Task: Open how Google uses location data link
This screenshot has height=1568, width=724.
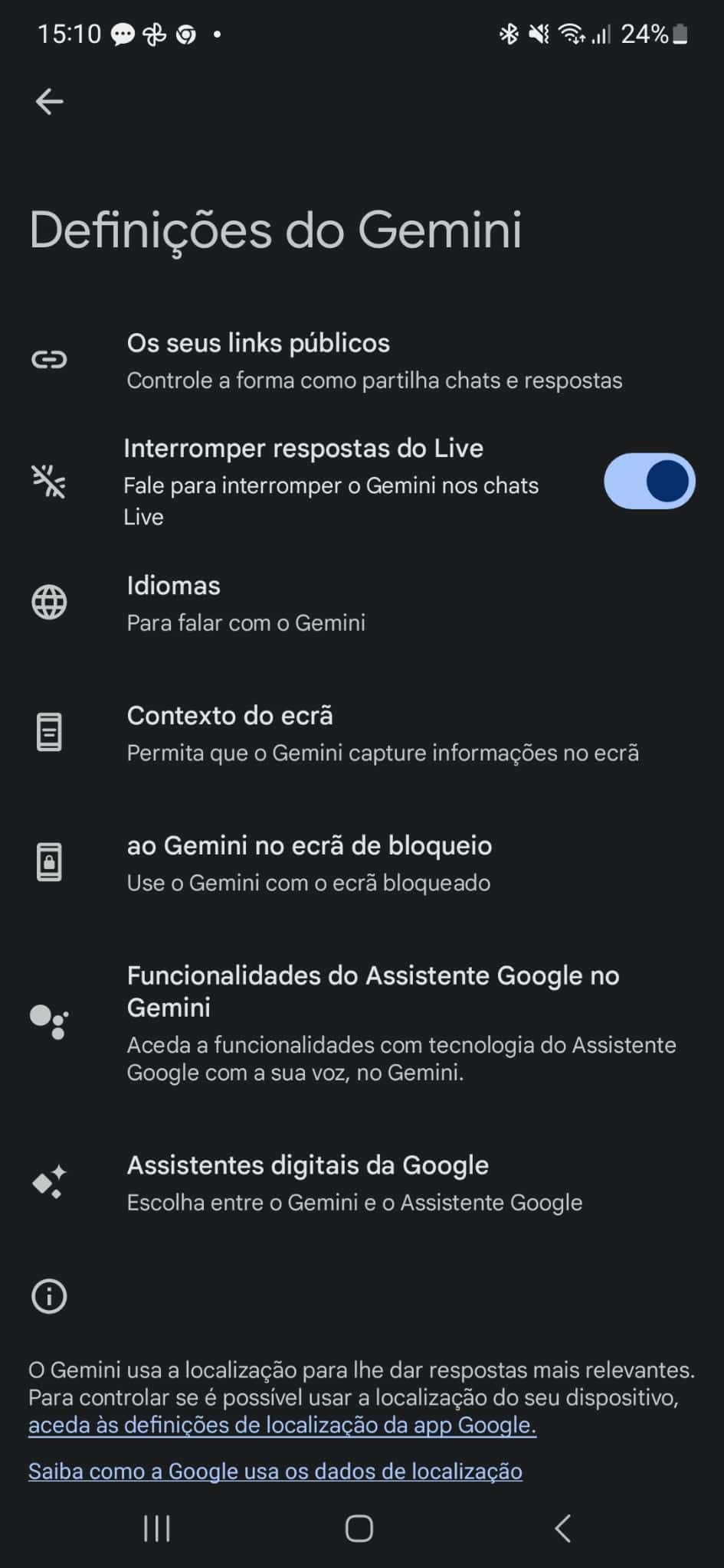Action: [x=274, y=1471]
